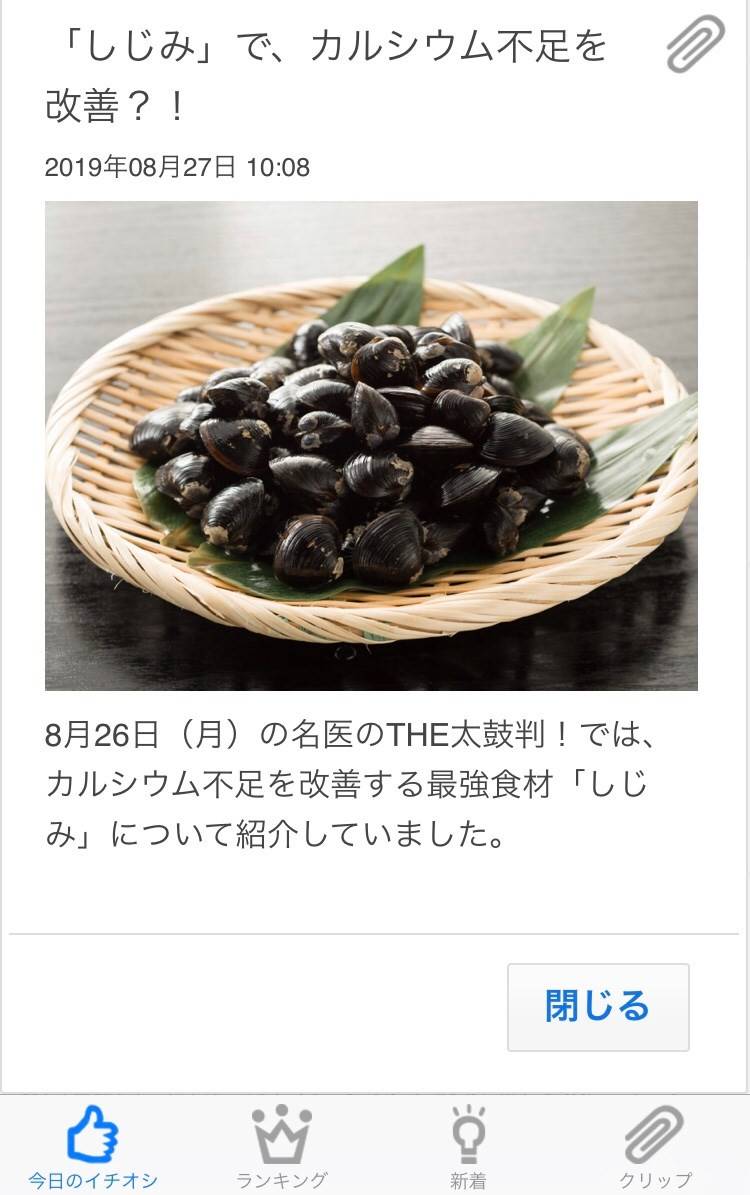Tap the 閉じる button to close article
Viewport: 750px width, 1195px height.
point(598,1006)
